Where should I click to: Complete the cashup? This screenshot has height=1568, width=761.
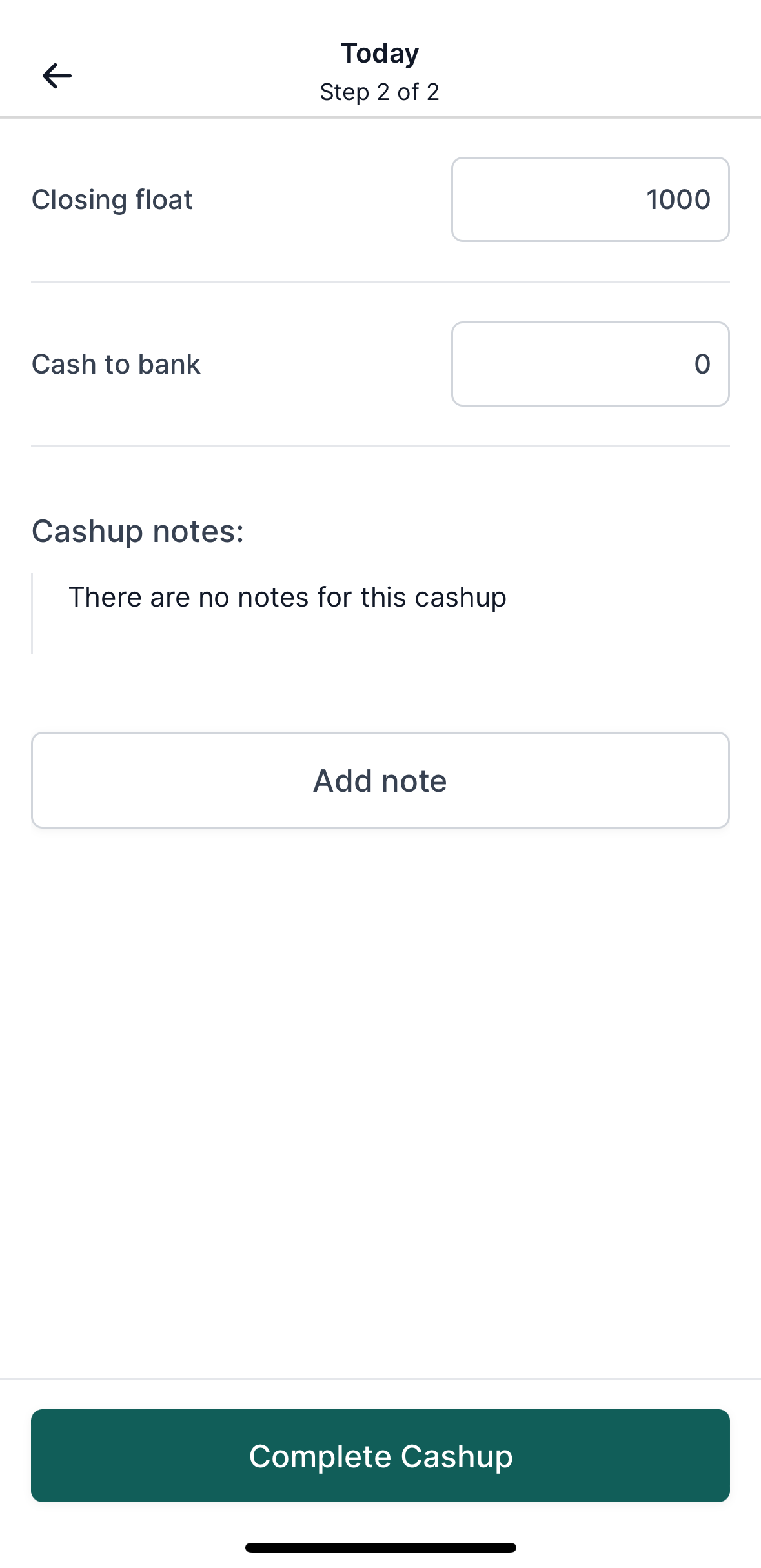pos(380,1456)
